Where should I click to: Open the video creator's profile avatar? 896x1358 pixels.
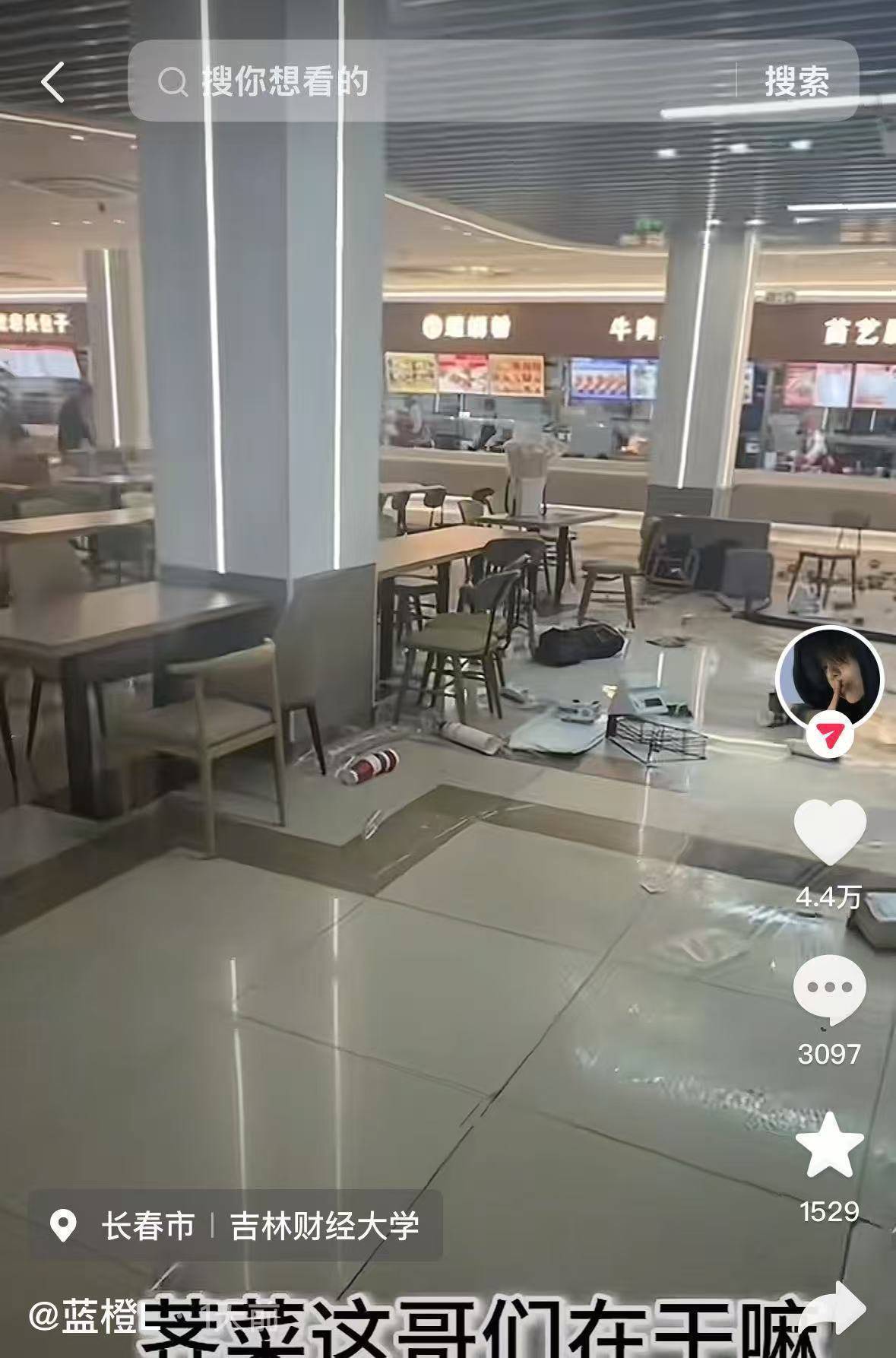pos(828,677)
